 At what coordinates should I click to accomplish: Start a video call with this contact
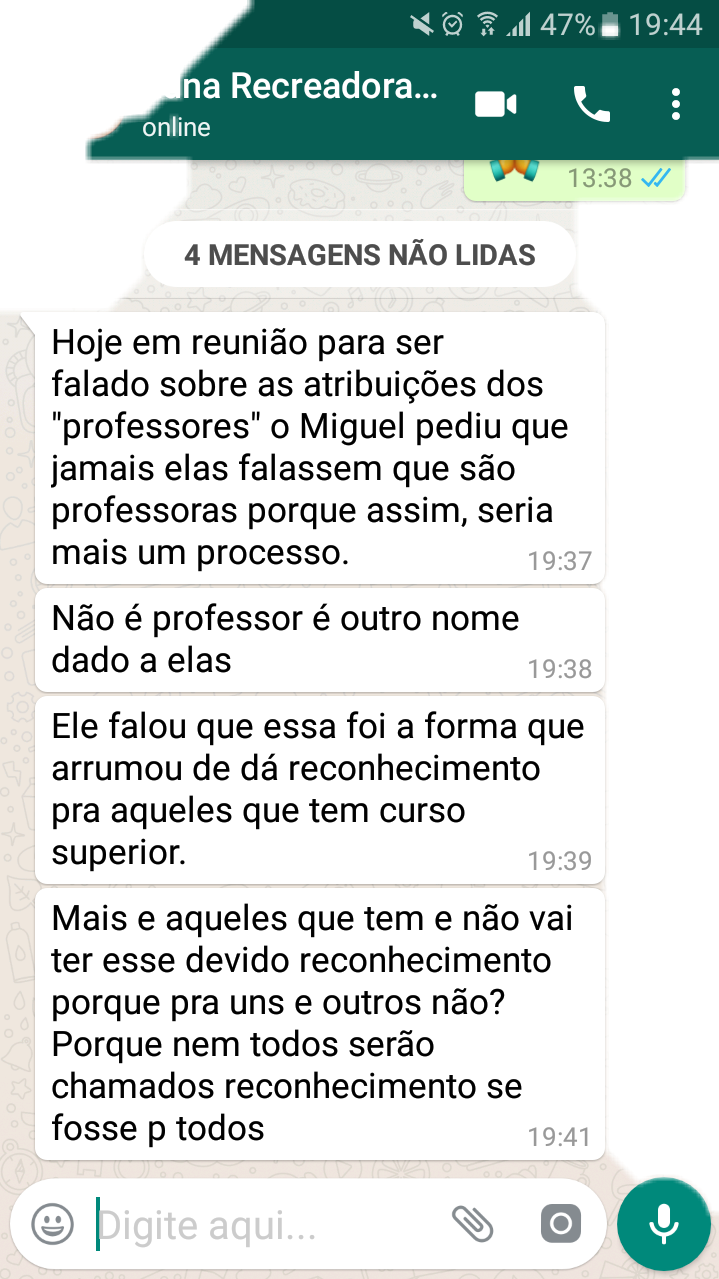[x=496, y=104]
